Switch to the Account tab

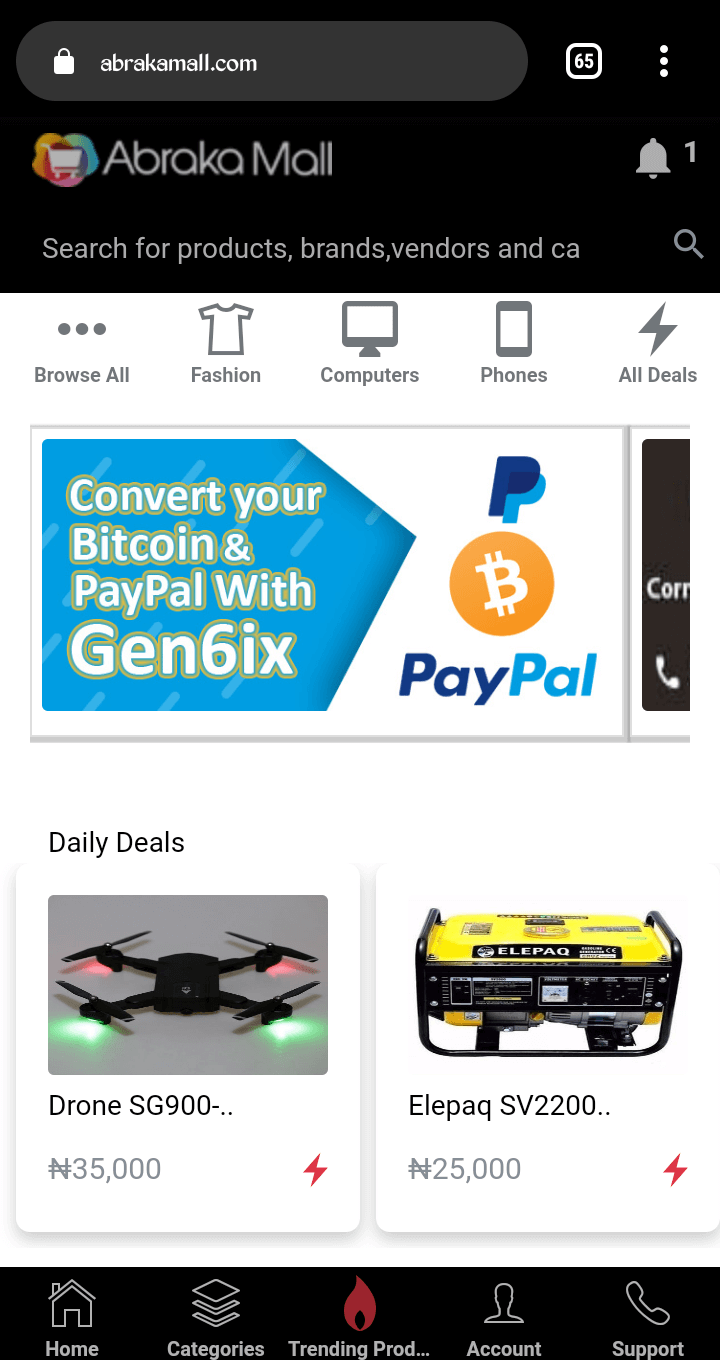coord(504,1318)
